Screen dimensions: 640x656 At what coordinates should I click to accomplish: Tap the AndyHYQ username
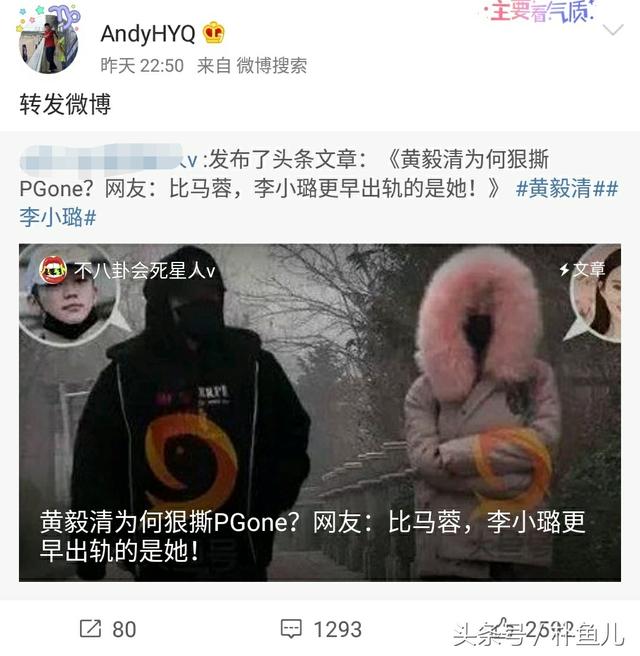click(x=147, y=33)
